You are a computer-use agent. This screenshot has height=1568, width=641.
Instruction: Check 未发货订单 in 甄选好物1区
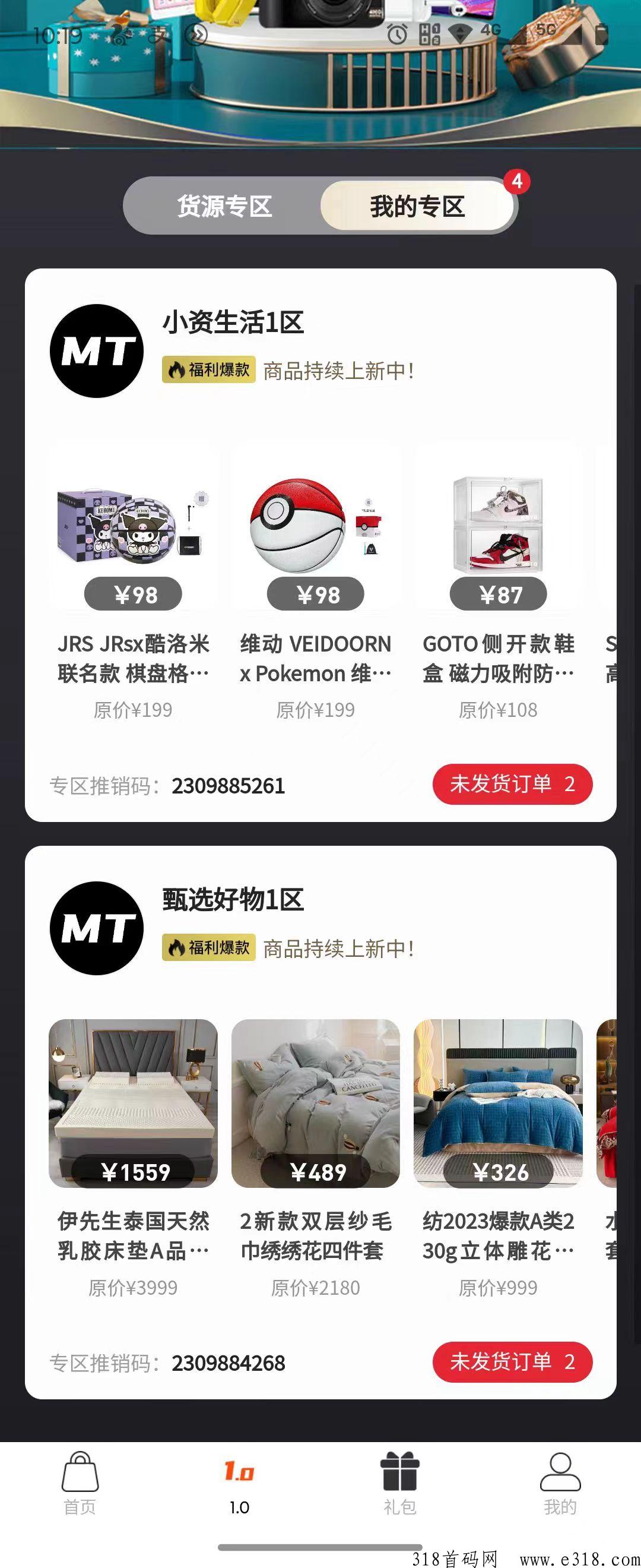tap(512, 1362)
